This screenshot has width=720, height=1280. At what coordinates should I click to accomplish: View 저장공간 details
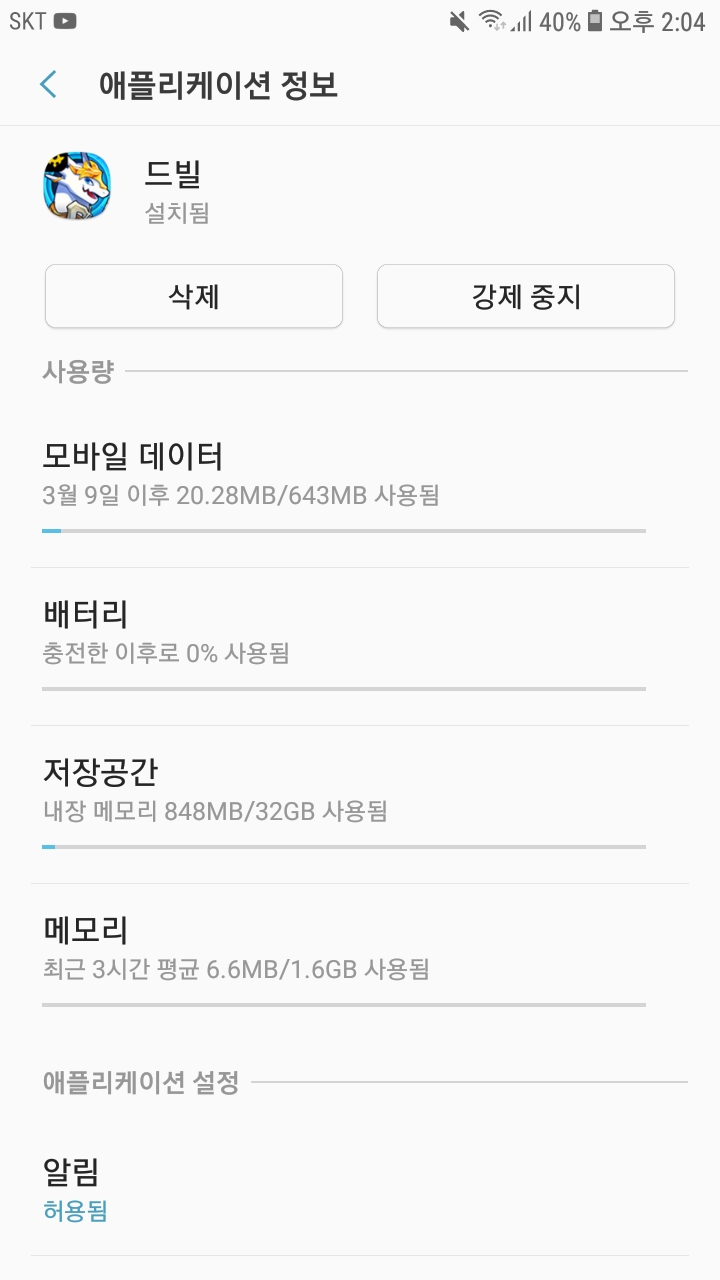pyautogui.click(x=360, y=804)
